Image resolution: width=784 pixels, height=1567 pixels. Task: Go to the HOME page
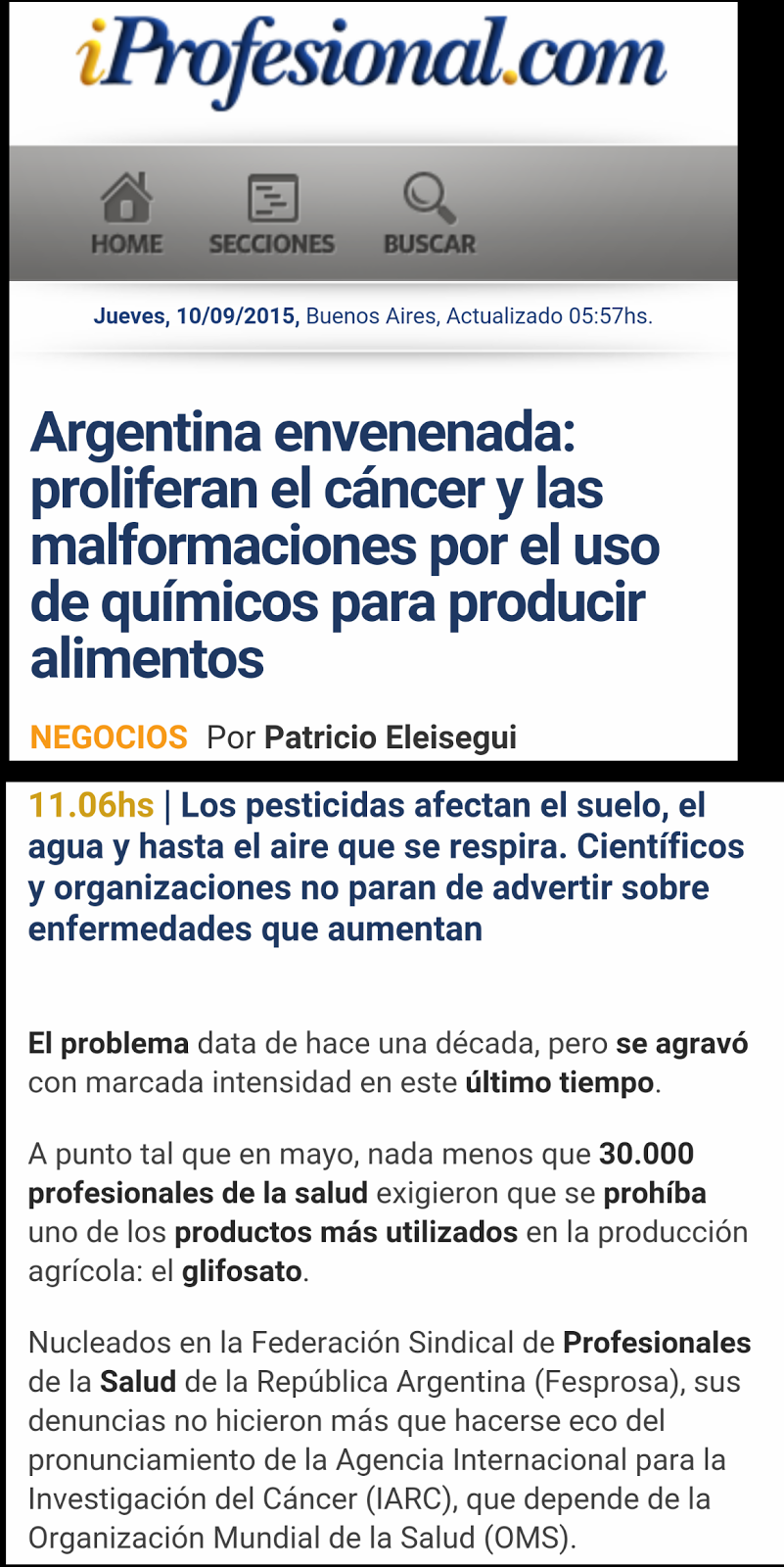pos(127,214)
